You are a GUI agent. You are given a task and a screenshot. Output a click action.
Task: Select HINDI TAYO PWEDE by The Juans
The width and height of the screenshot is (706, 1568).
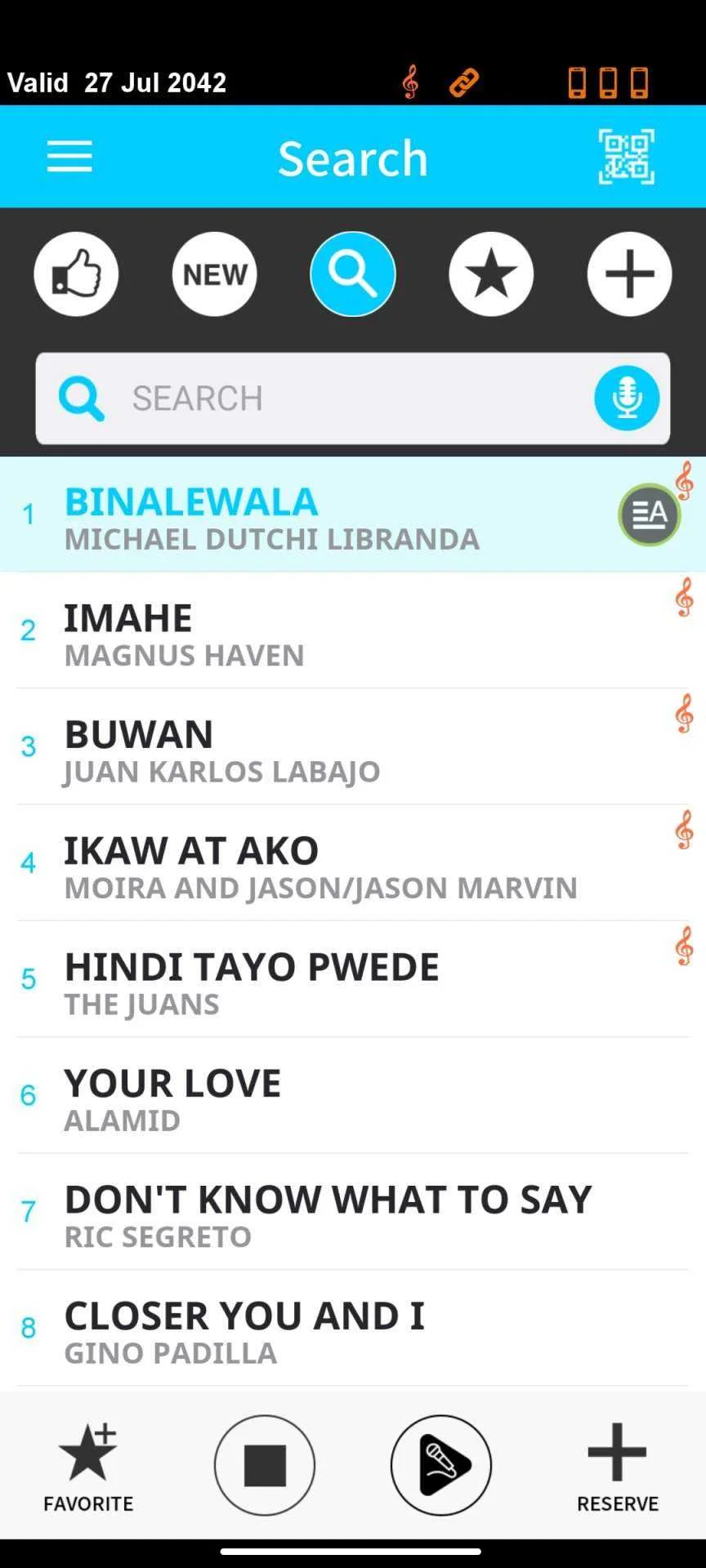coord(353,979)
